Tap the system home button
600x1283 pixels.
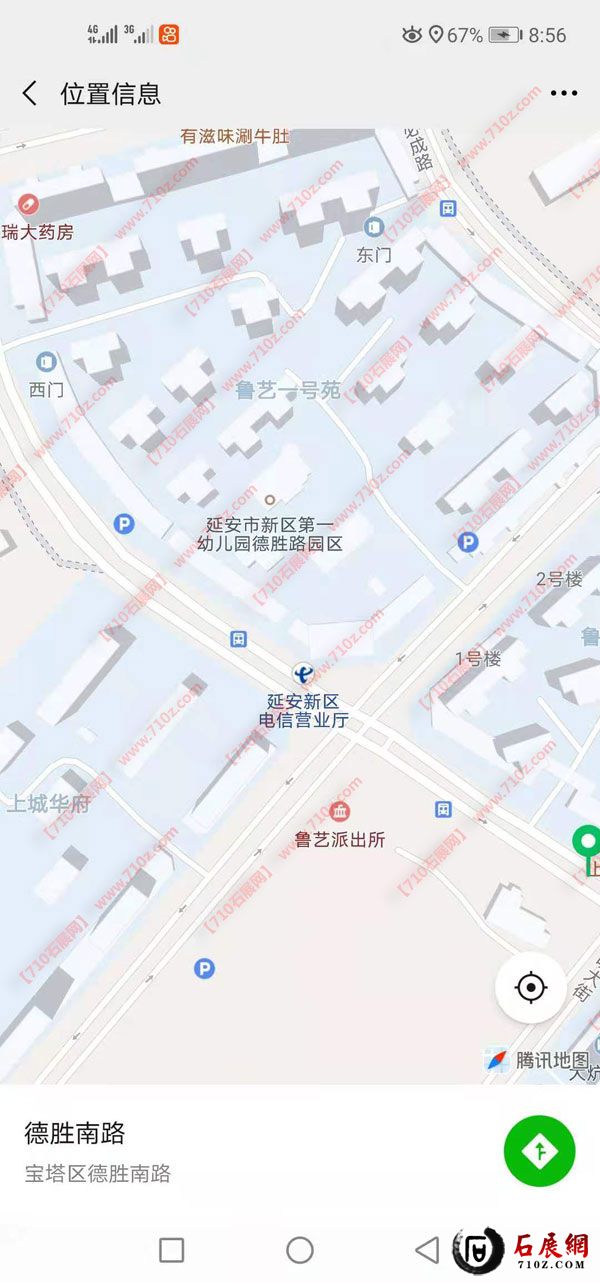300,1250
